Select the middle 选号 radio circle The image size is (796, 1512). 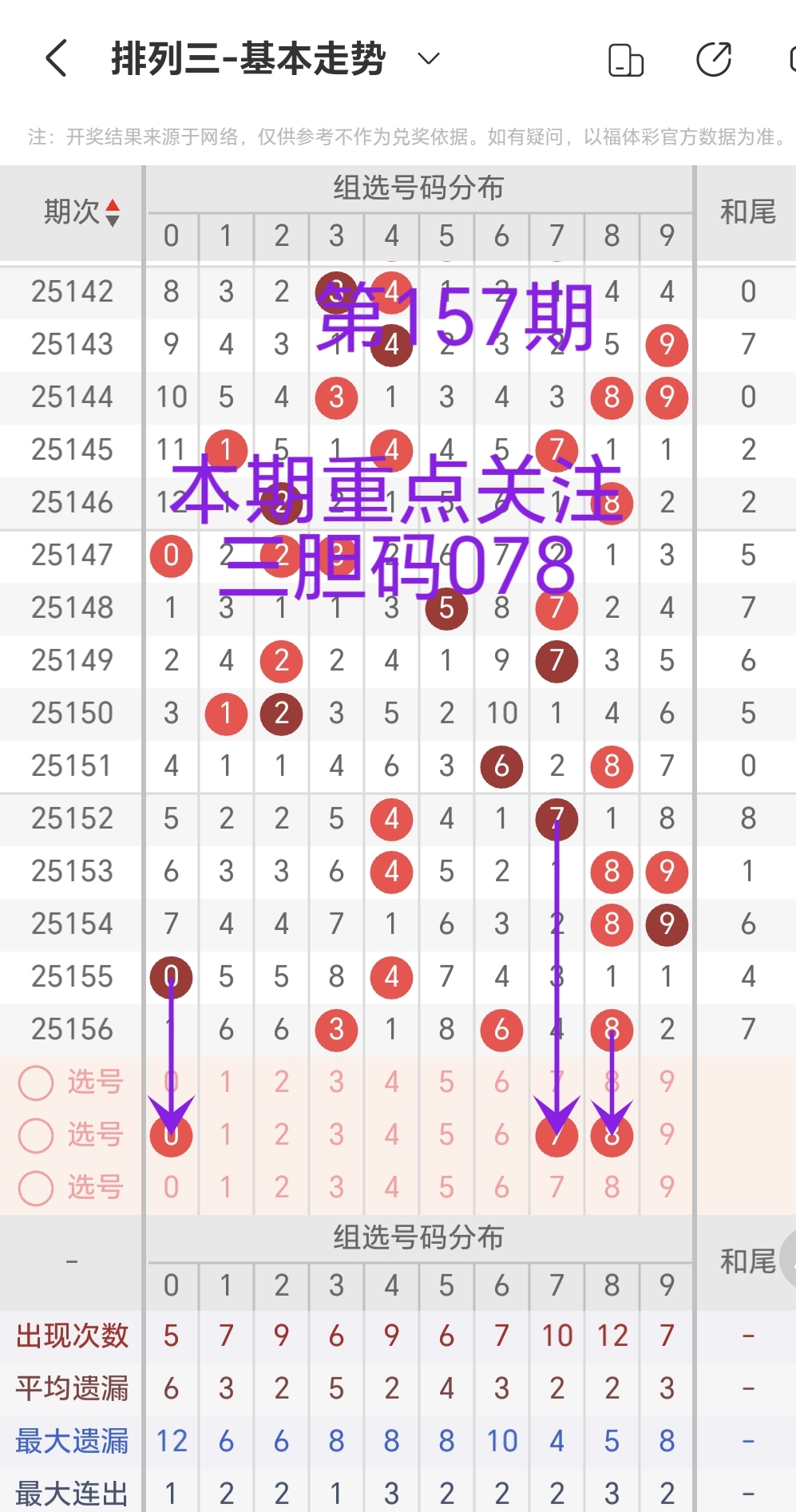35,1134
